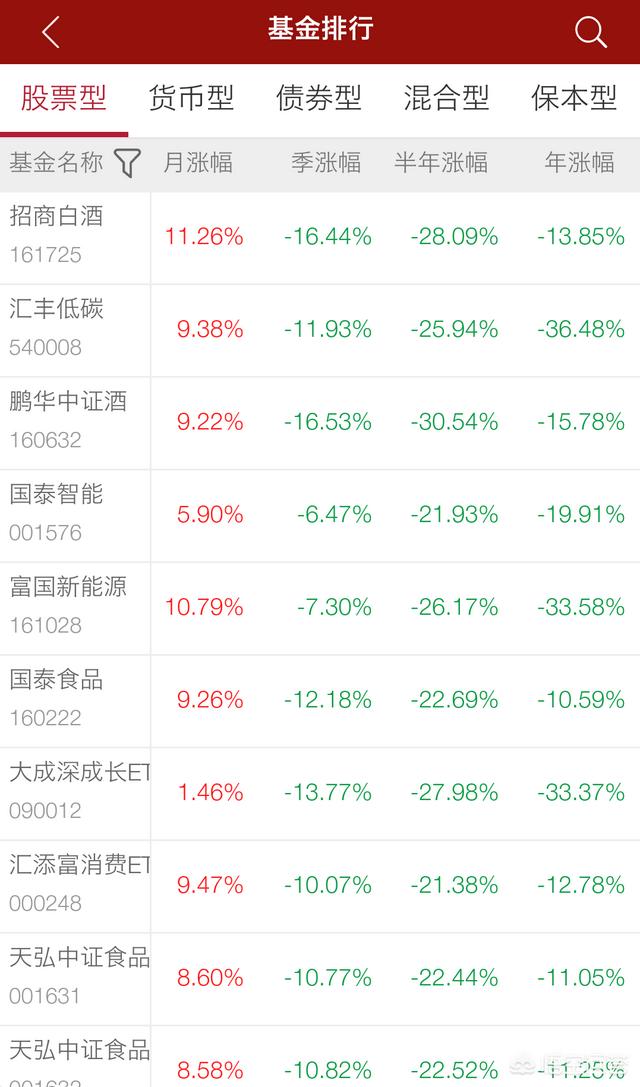
Task: Sort by 半年涨幅 column
Action: click(441, 163)
